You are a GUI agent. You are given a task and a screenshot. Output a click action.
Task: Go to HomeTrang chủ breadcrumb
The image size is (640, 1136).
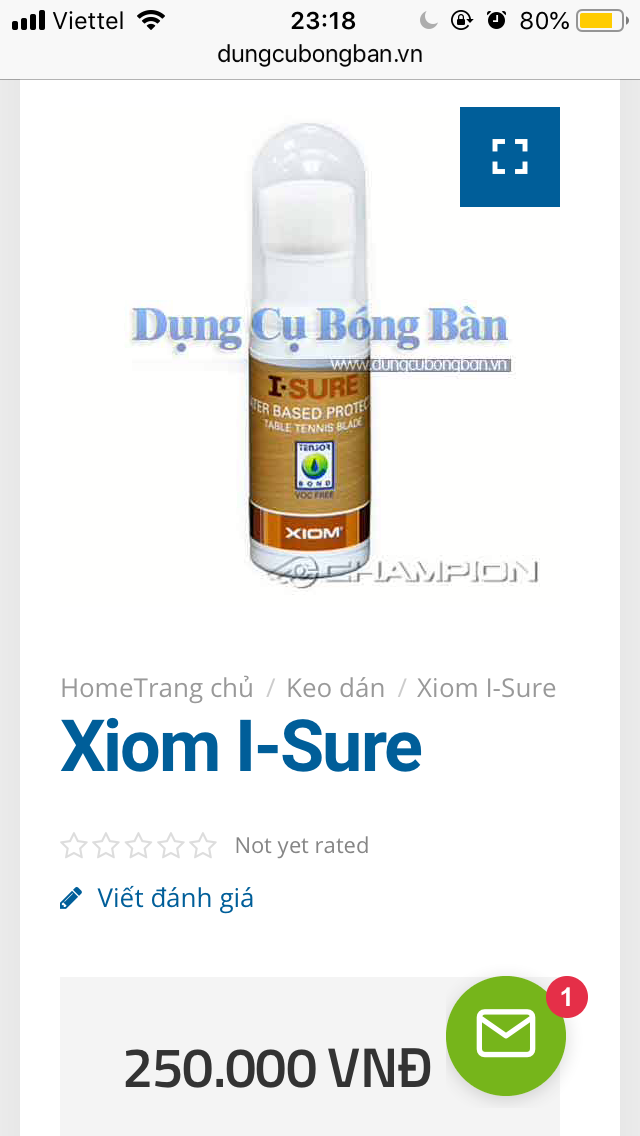[x=157, y=688]
